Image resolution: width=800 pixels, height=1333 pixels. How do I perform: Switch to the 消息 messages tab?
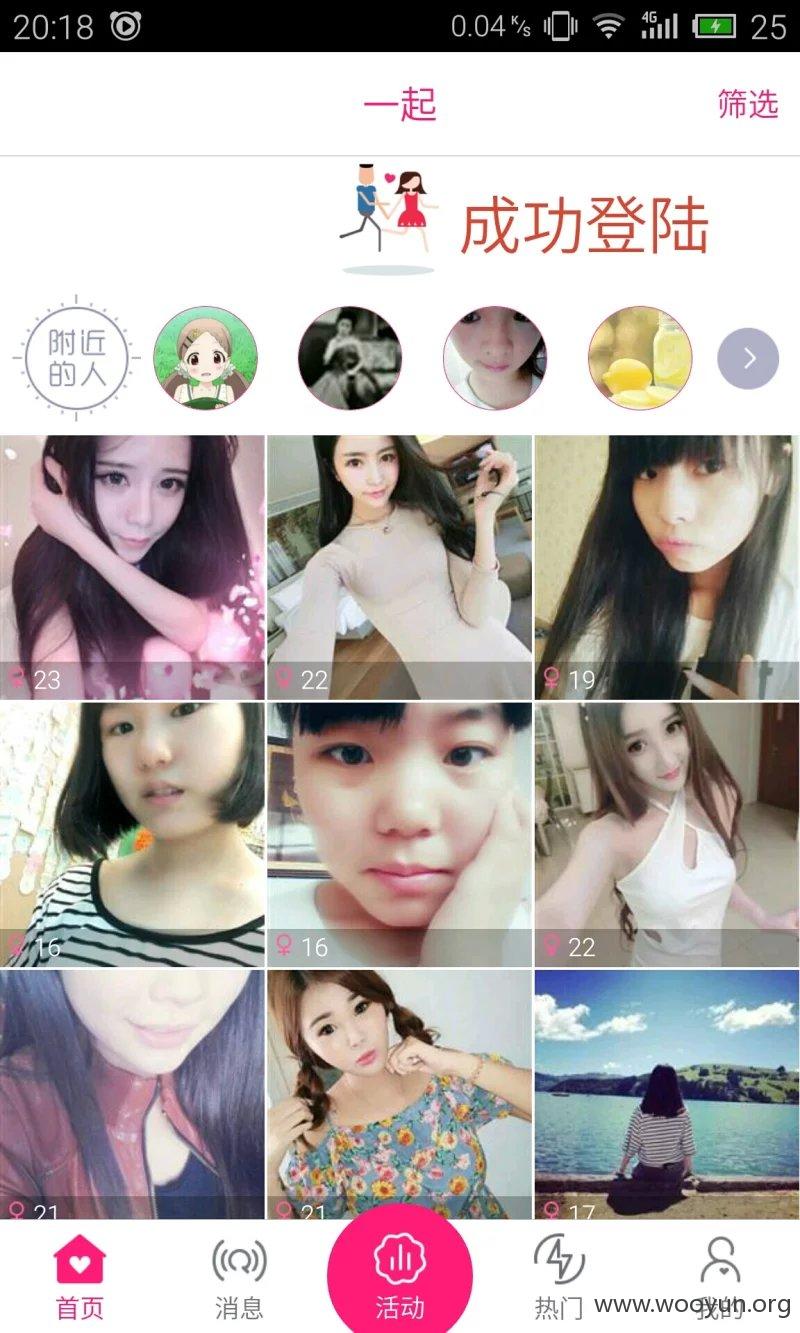[239, 1277]
